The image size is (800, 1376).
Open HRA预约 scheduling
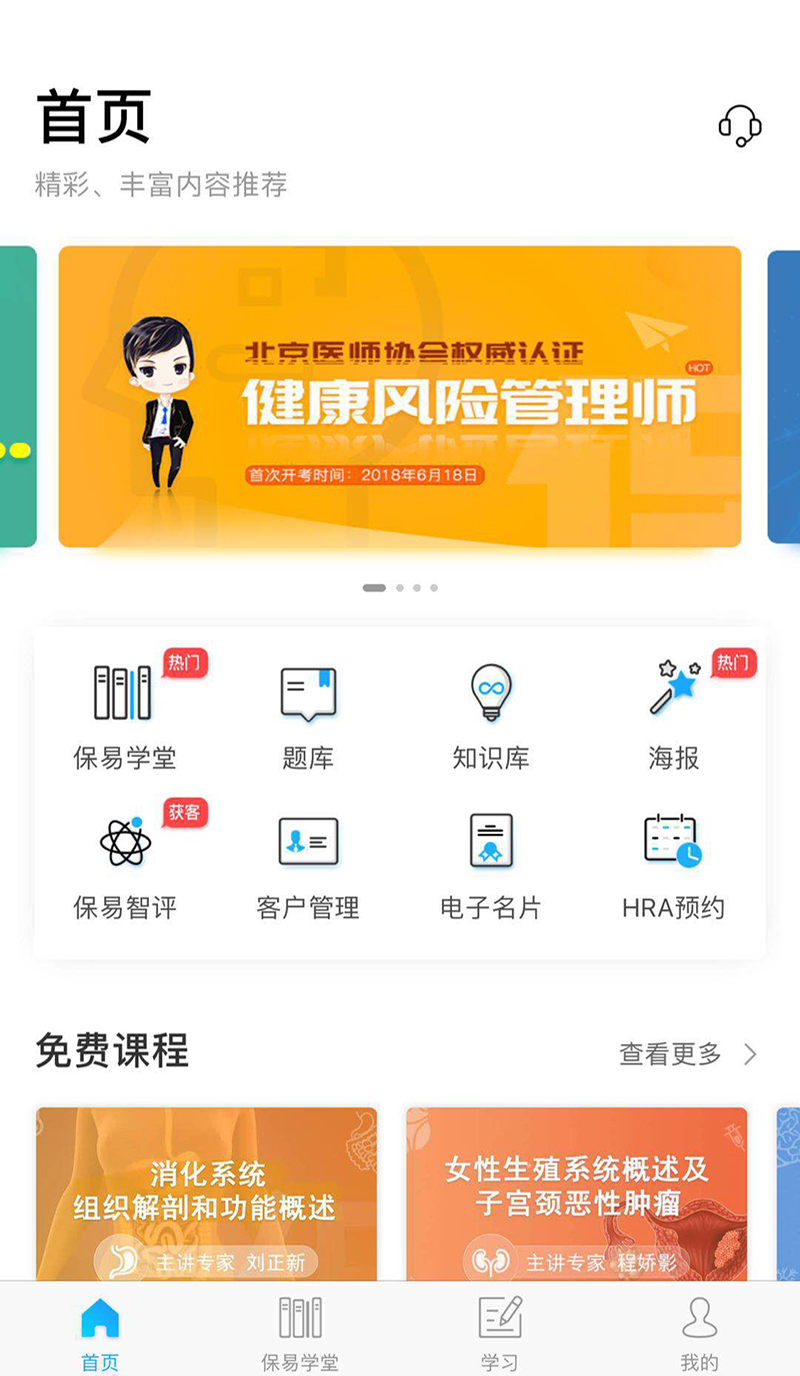pos(673,862)
